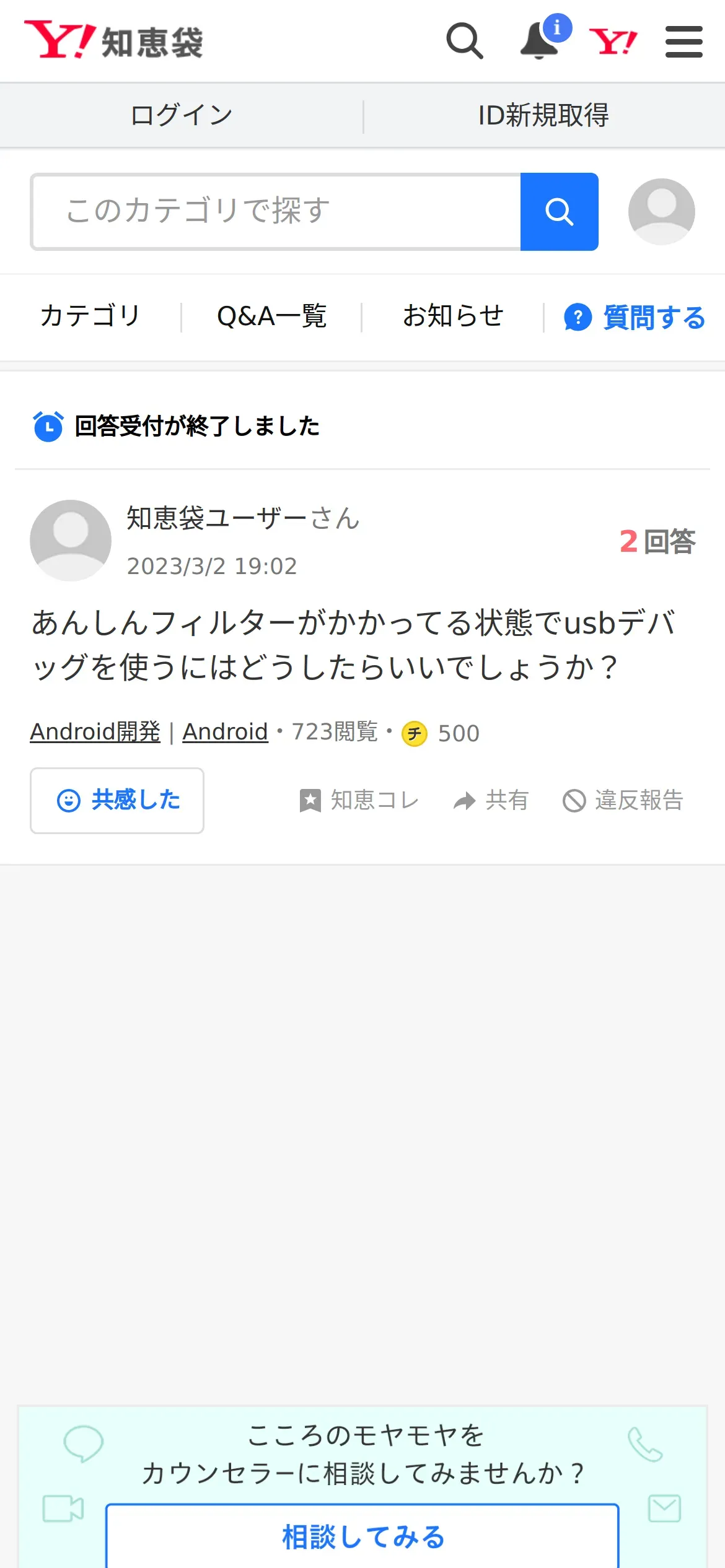The height and width of the screenshot is (1568, 725).
Task: Open the Android category link
Action: (x=225, y=732)
